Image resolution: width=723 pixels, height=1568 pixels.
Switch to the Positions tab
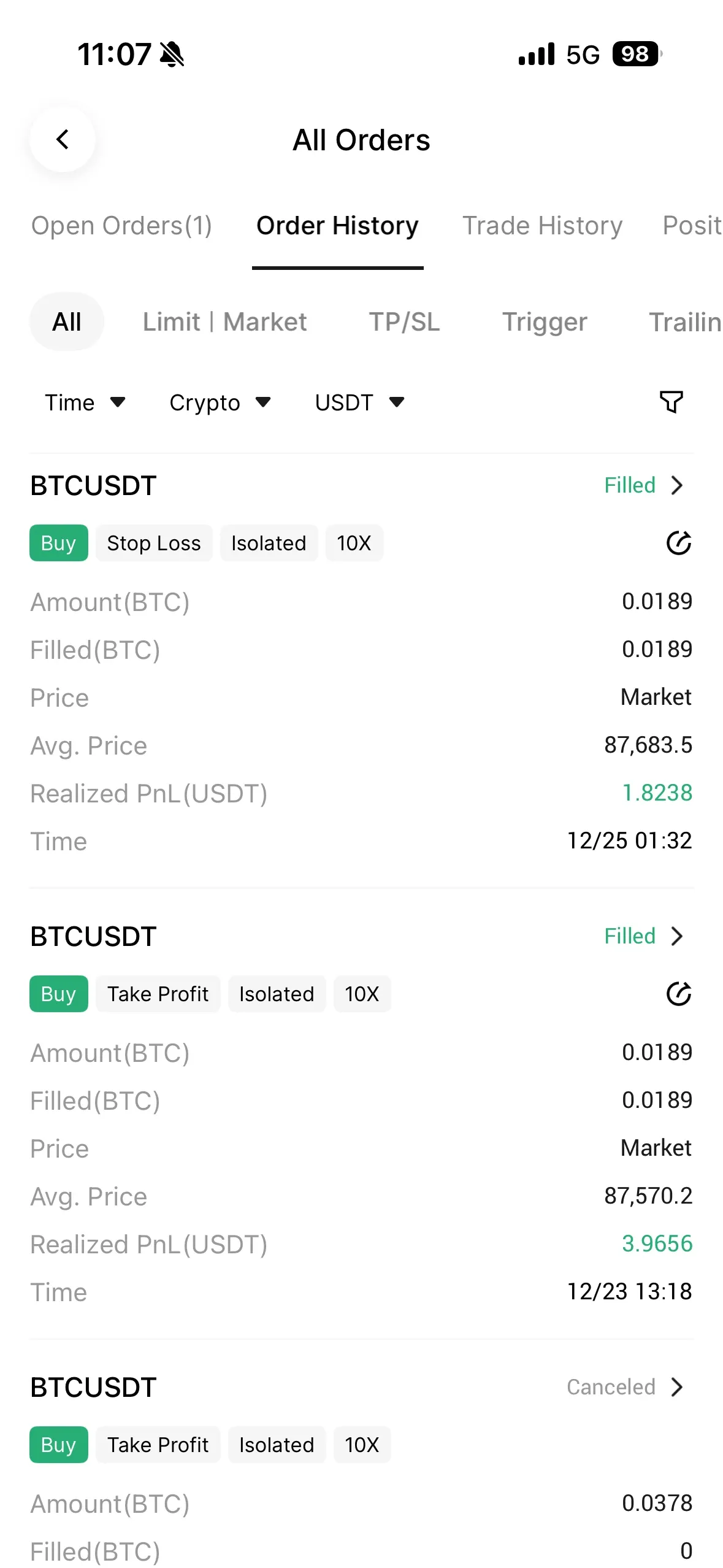tap(692, 226)
